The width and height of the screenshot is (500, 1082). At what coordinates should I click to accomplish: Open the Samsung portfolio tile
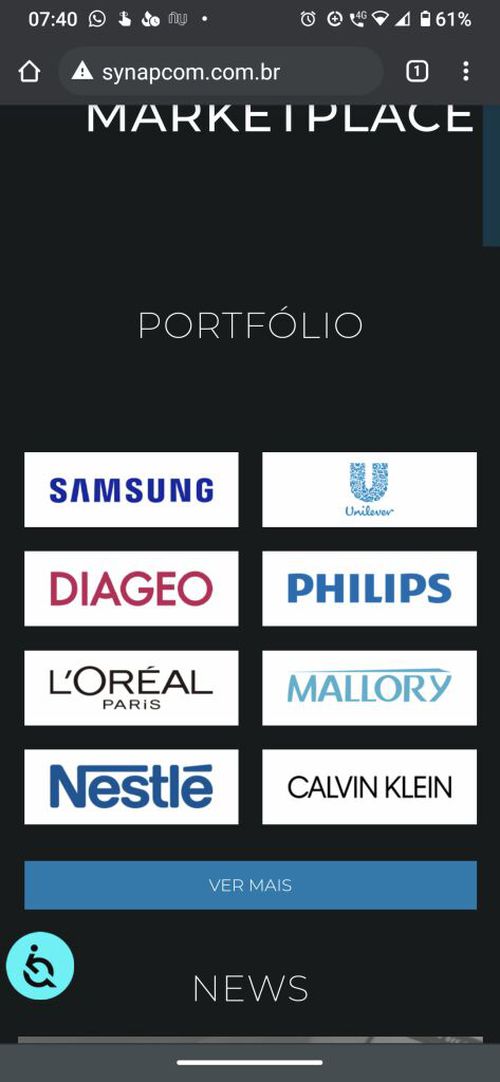(131, 490)
